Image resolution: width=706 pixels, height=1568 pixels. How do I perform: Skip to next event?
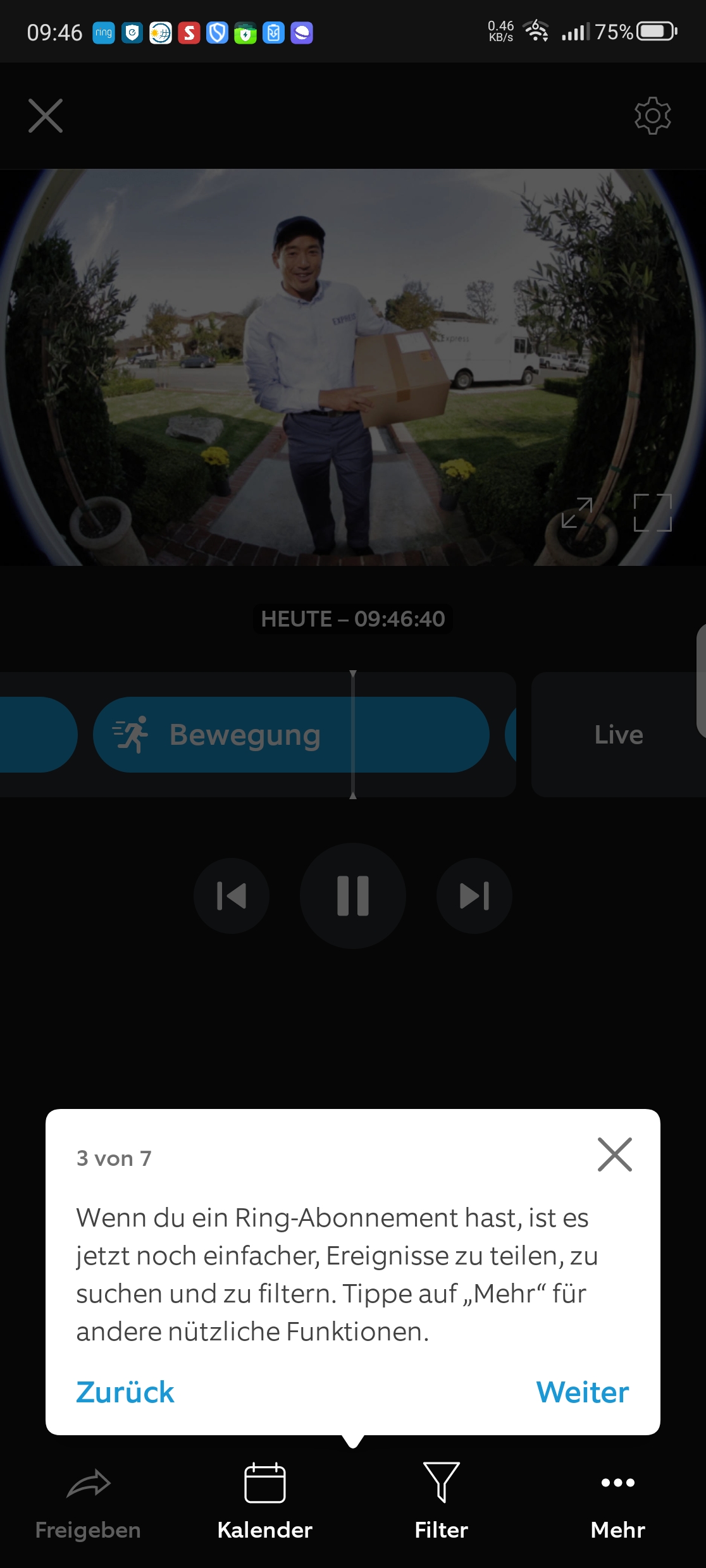(x=474, y=896)
